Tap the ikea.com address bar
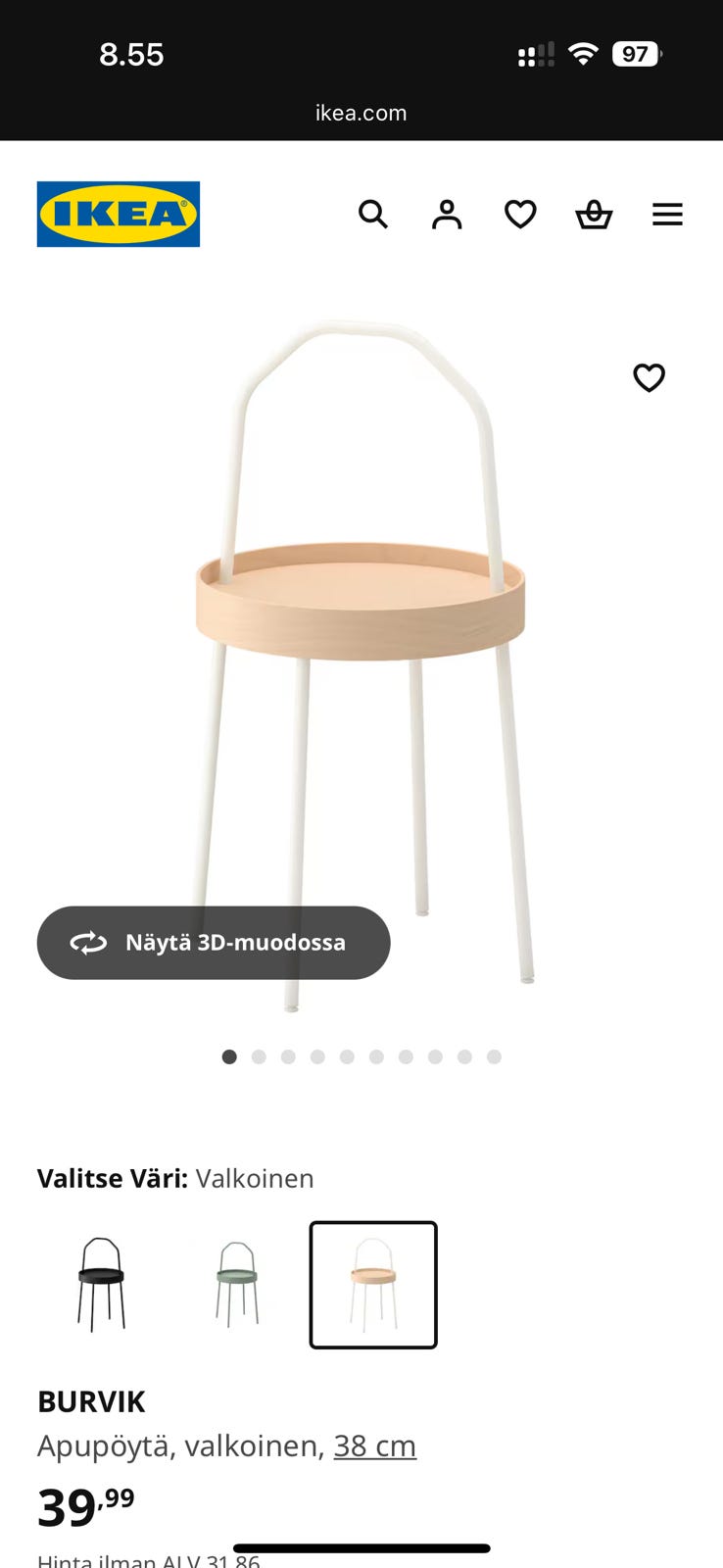723x1568 pixels. click(361, 113)
